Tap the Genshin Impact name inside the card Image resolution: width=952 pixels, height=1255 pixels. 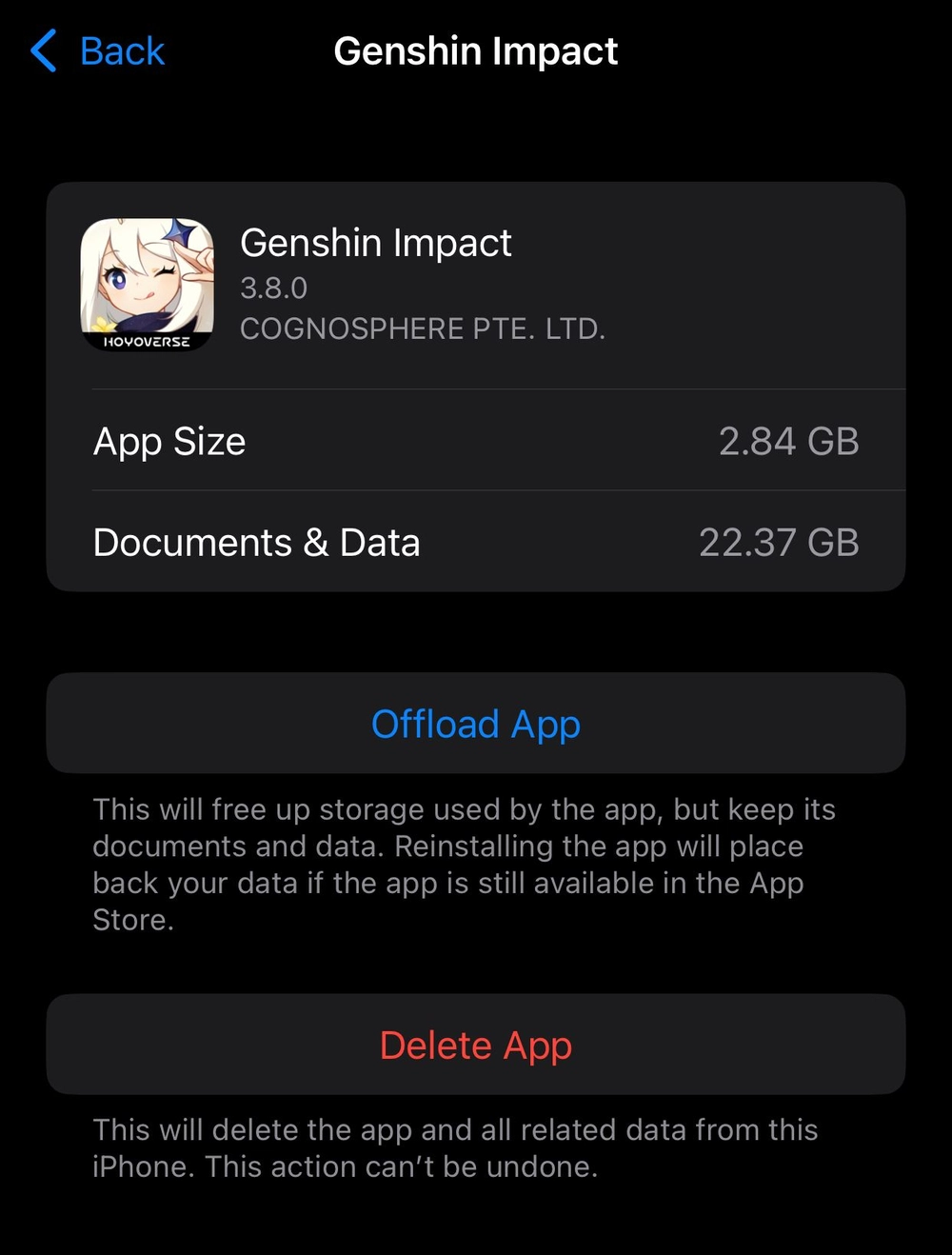[377, 244]
